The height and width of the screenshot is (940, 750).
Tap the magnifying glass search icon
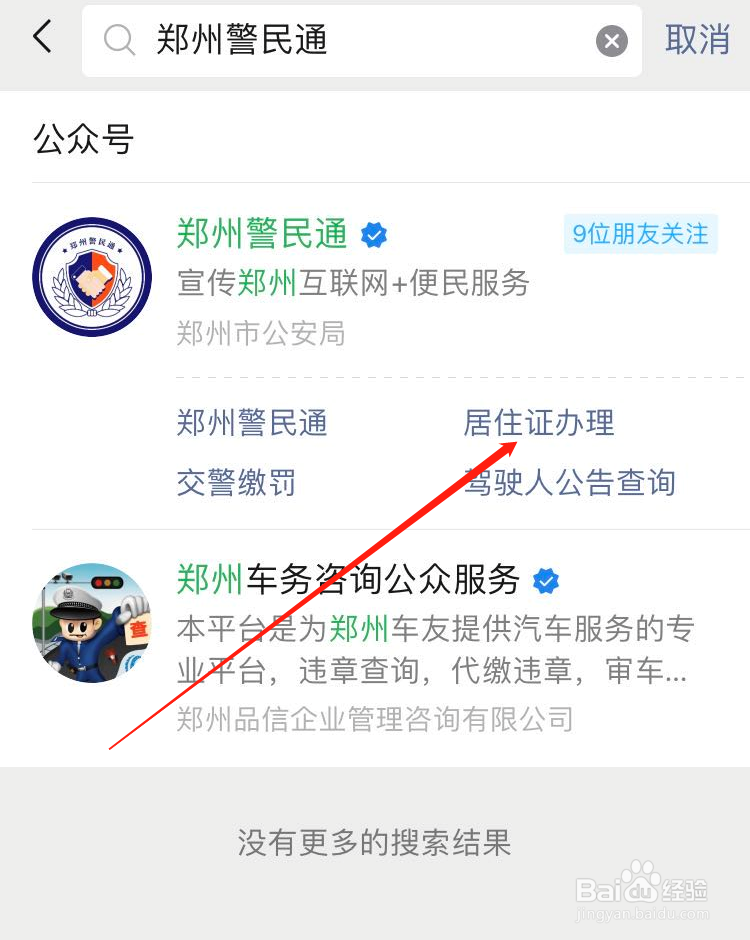120,41
